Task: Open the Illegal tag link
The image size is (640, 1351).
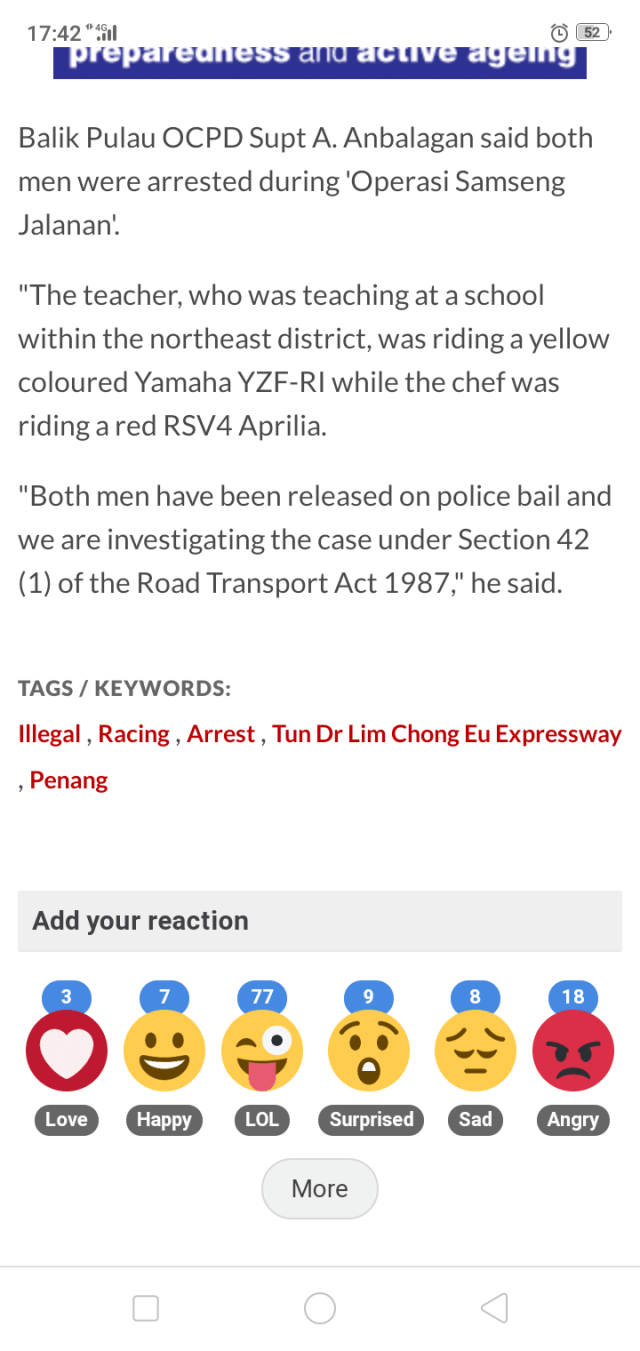Action: pos(49,734)
